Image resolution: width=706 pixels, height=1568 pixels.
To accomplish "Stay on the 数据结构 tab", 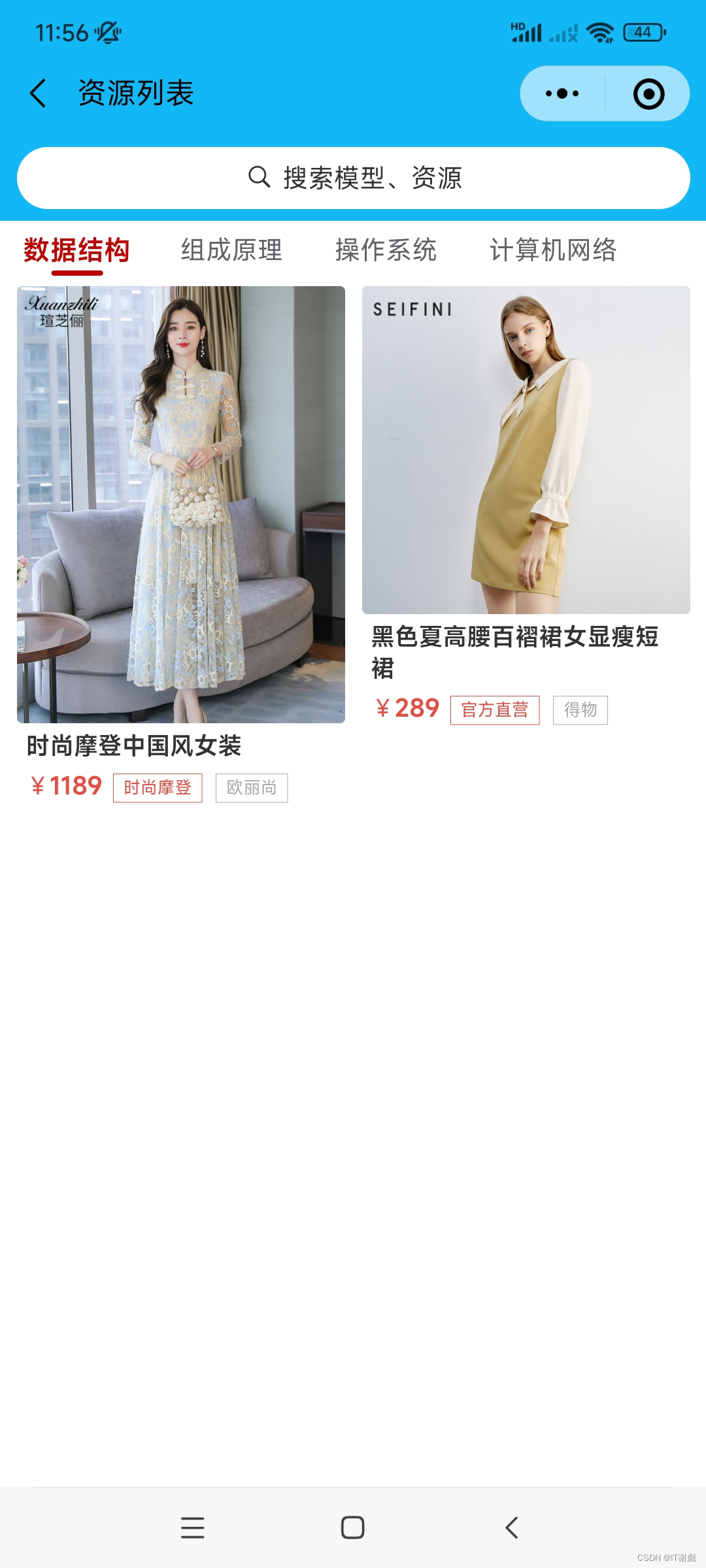I will point(76,250).
